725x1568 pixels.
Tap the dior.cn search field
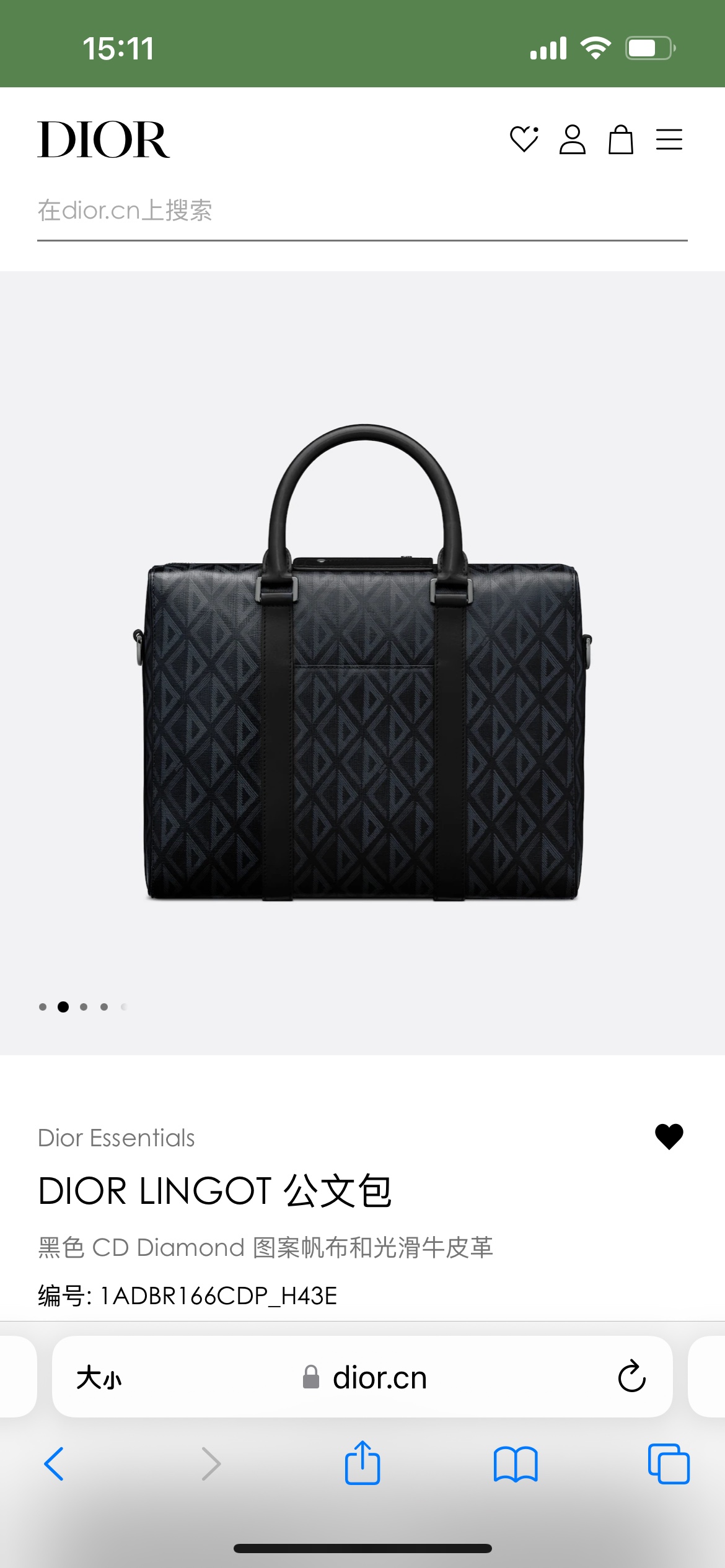362,211
